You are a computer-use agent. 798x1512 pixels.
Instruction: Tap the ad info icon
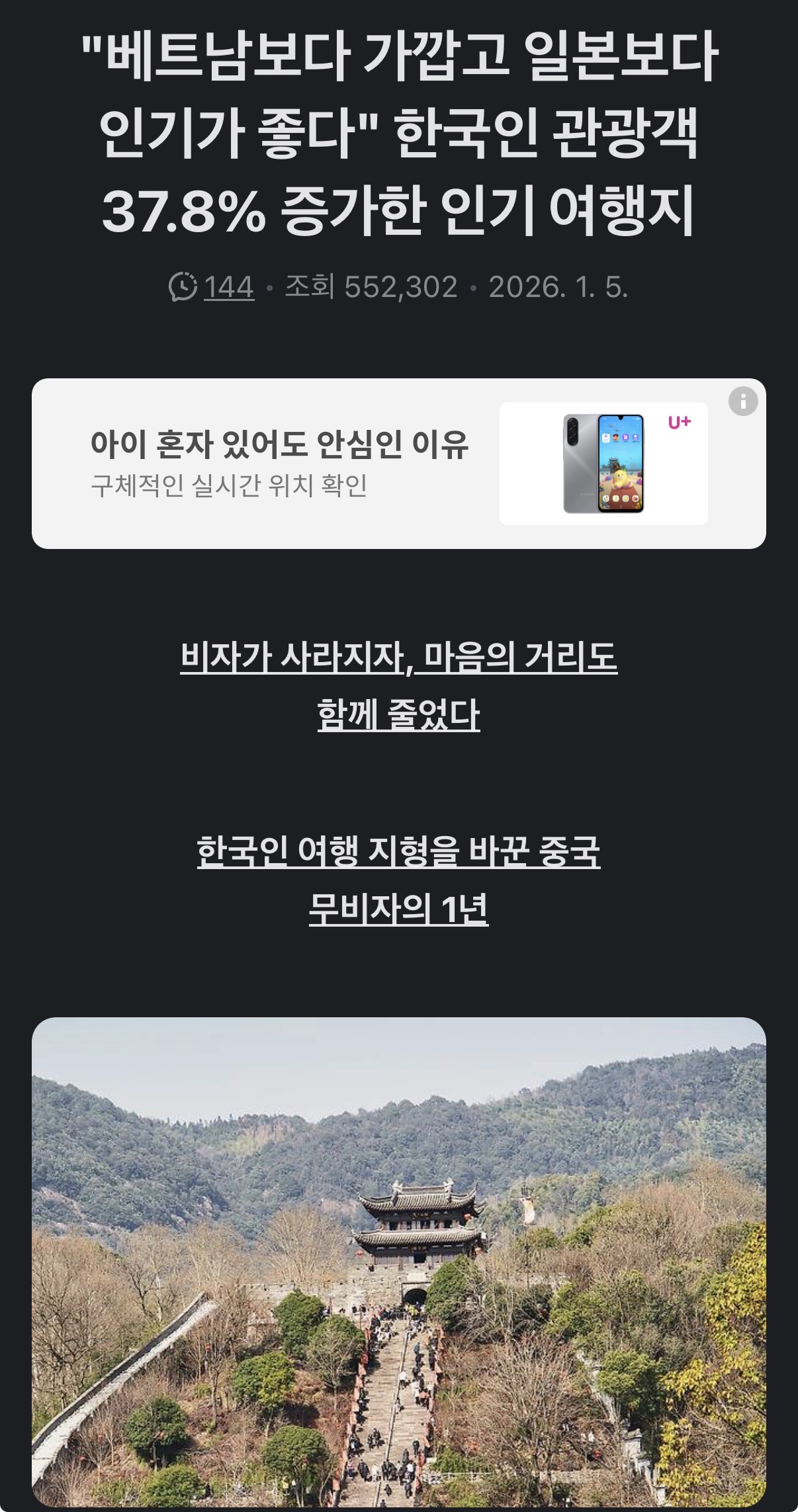pos(742,401)
